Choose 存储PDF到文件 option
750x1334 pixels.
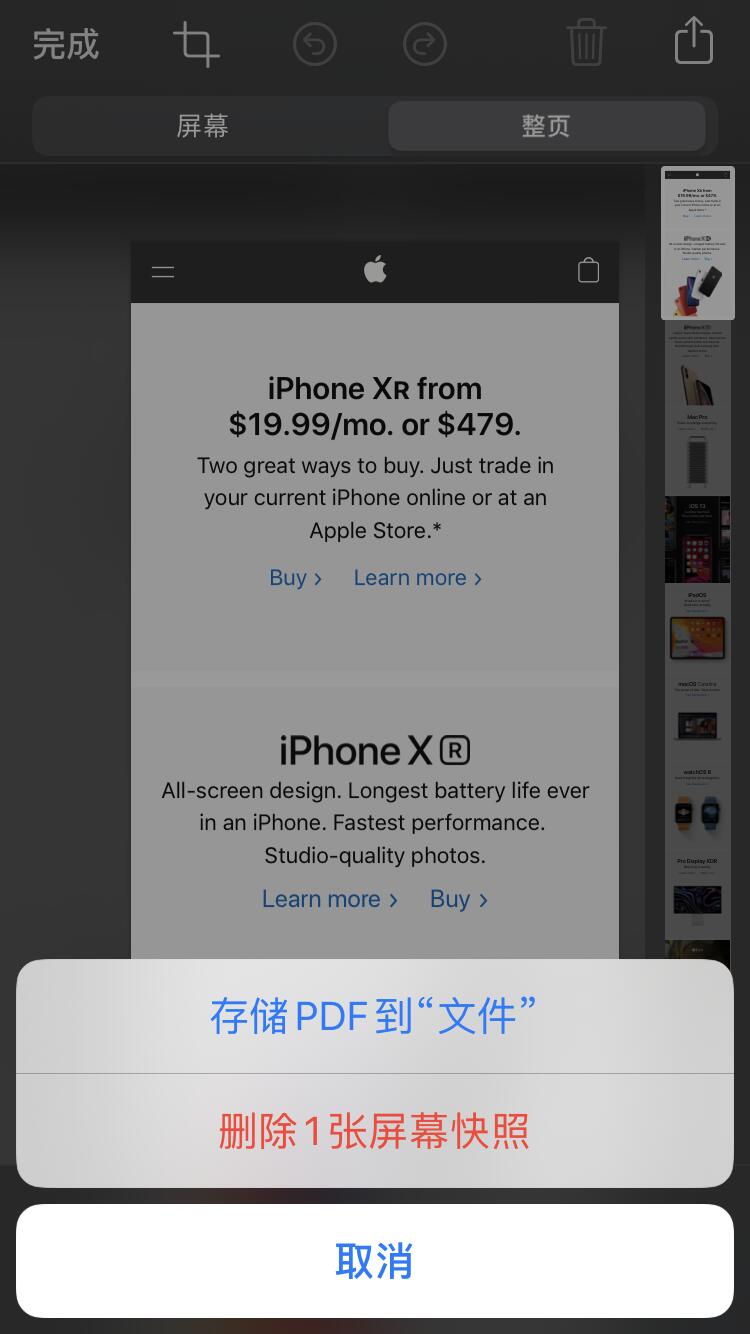coord(375,1016)
